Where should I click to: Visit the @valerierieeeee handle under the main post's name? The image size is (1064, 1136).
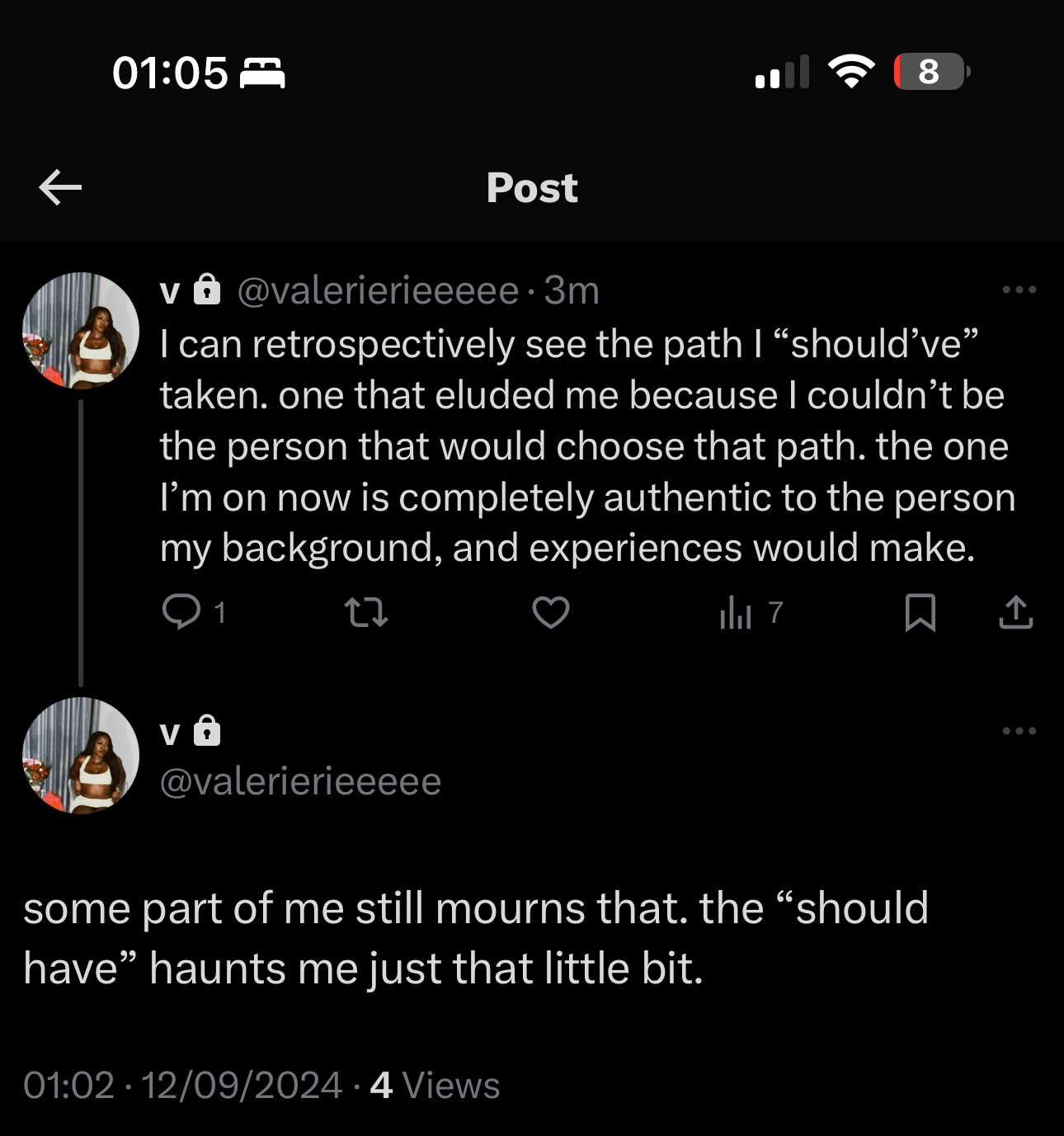pyautogui.click(x=300, y=781)
